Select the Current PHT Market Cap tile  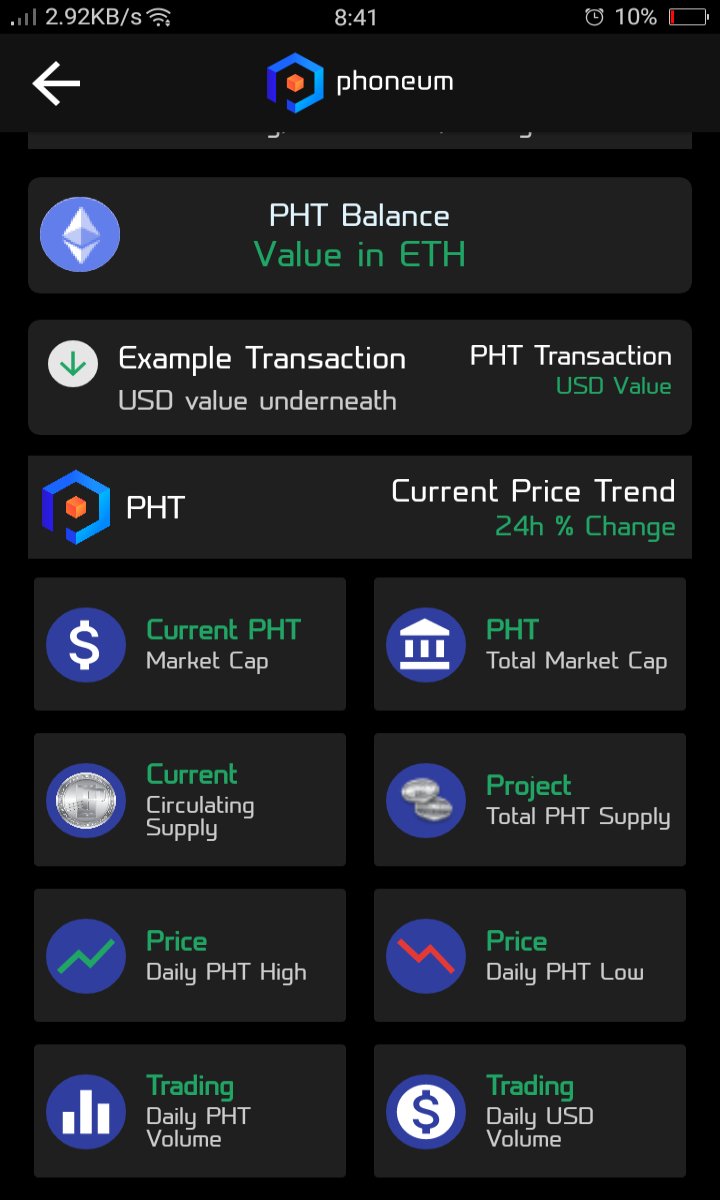click(190, 644)
